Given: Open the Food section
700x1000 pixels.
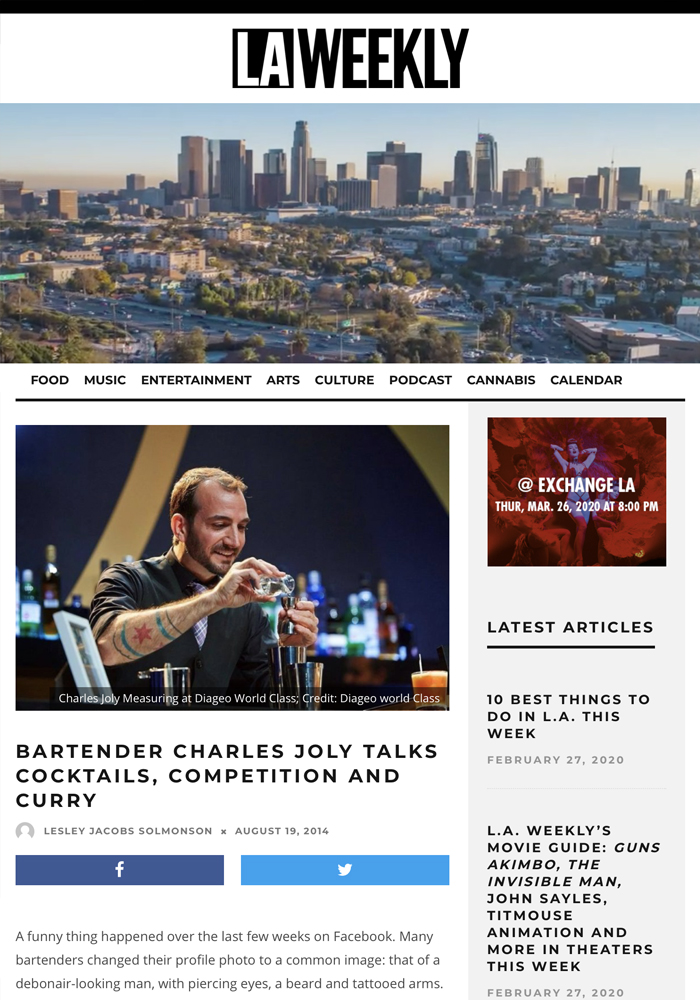Looking at the screenshot, I should coord(50,380).
